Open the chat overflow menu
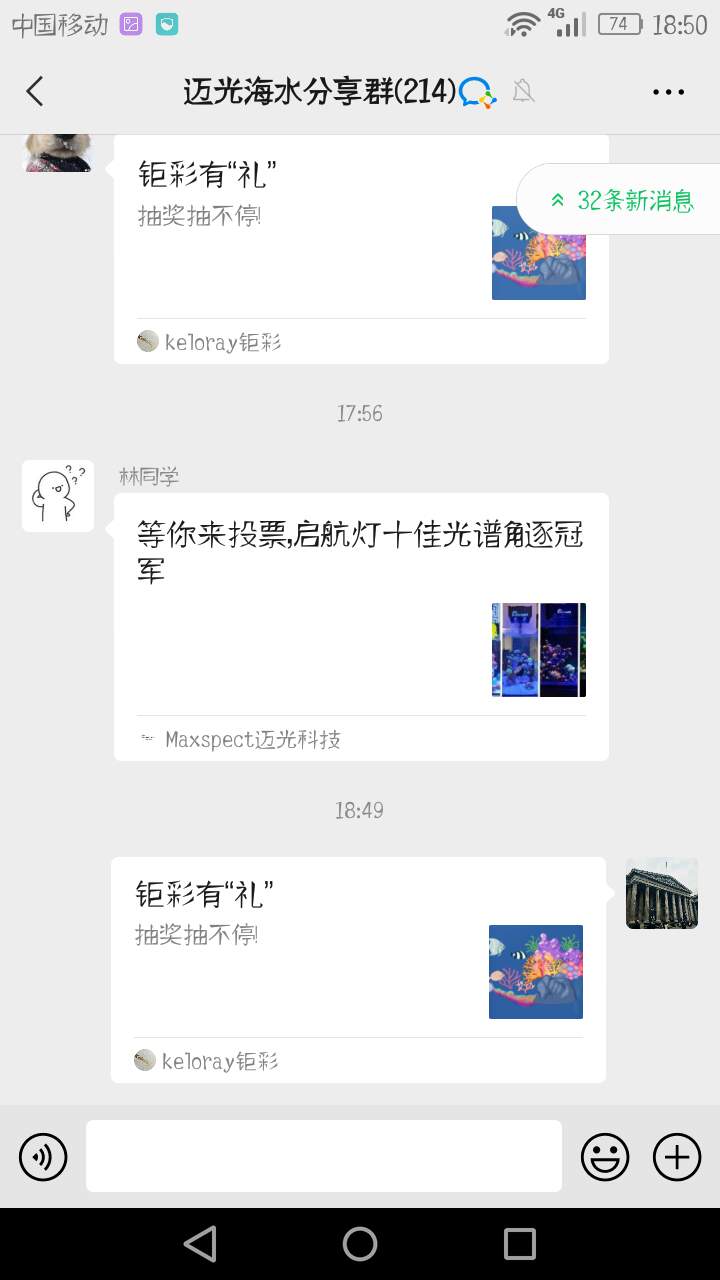Image resolution: width=720 pixels, height=1280 pixels. (668, 92)
